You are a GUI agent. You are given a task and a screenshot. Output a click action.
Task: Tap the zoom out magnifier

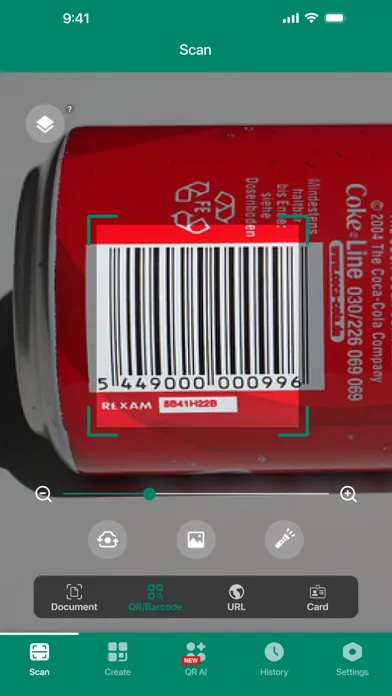pyautogui.click(x=44, y=494)
